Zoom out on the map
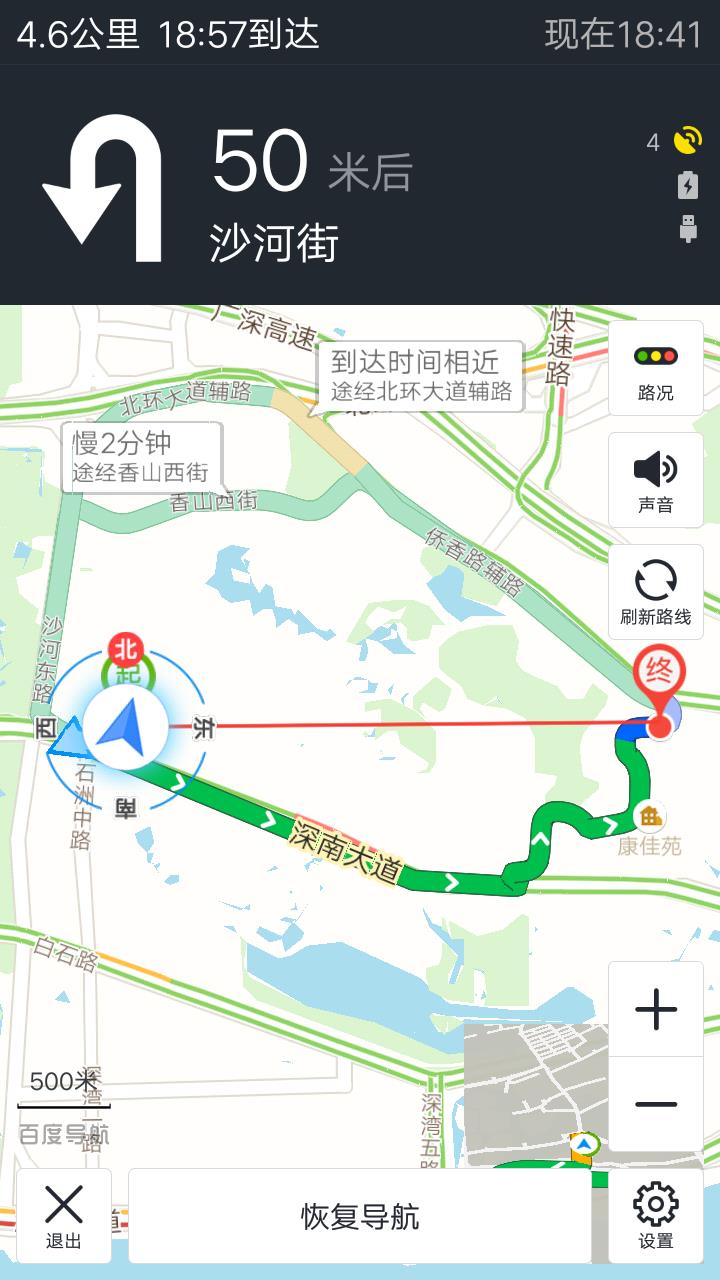The width and height of the screenshot is (720, 1280). pos(656,1104)
